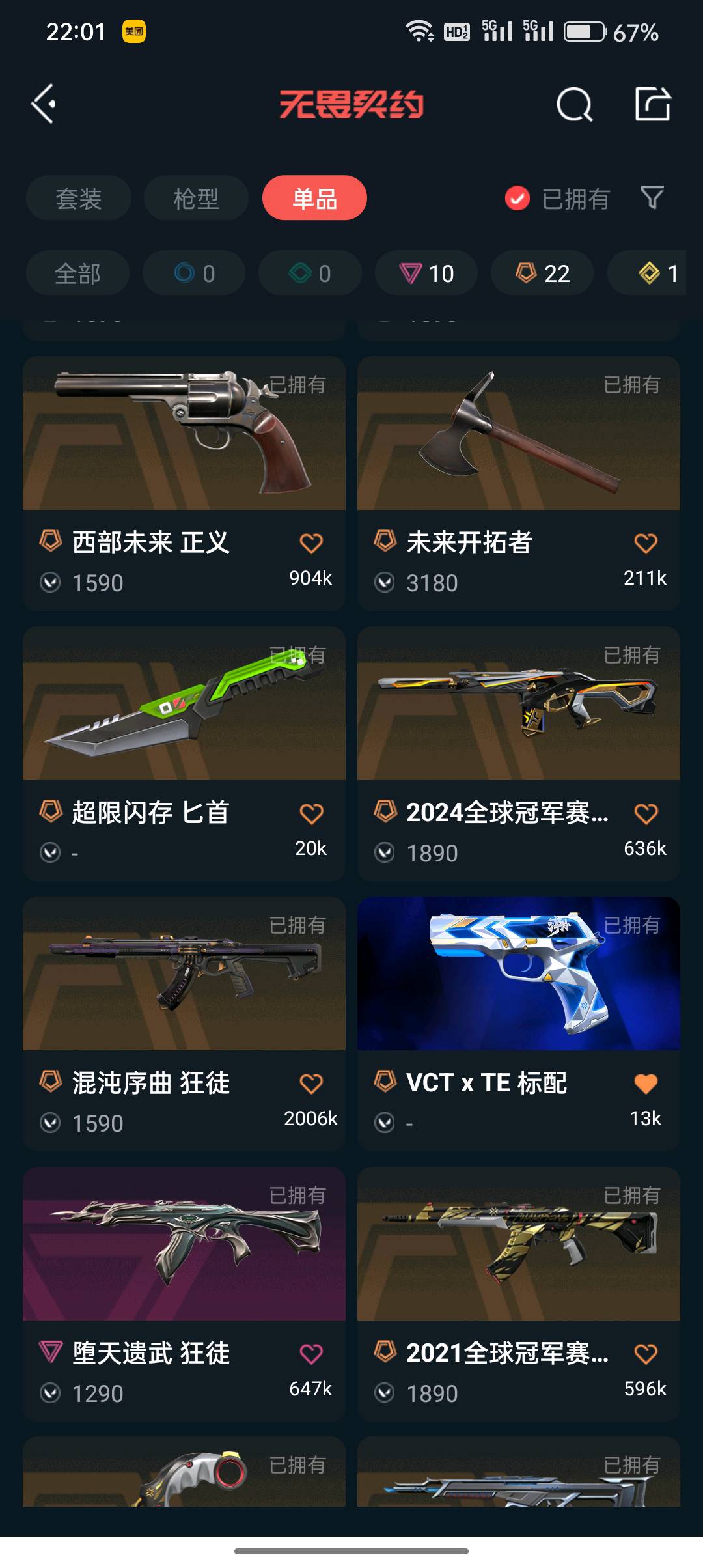Filter by the orange tier chip showing 22
Viewport: 703px width, 1568px height.
tap(542, 273)
